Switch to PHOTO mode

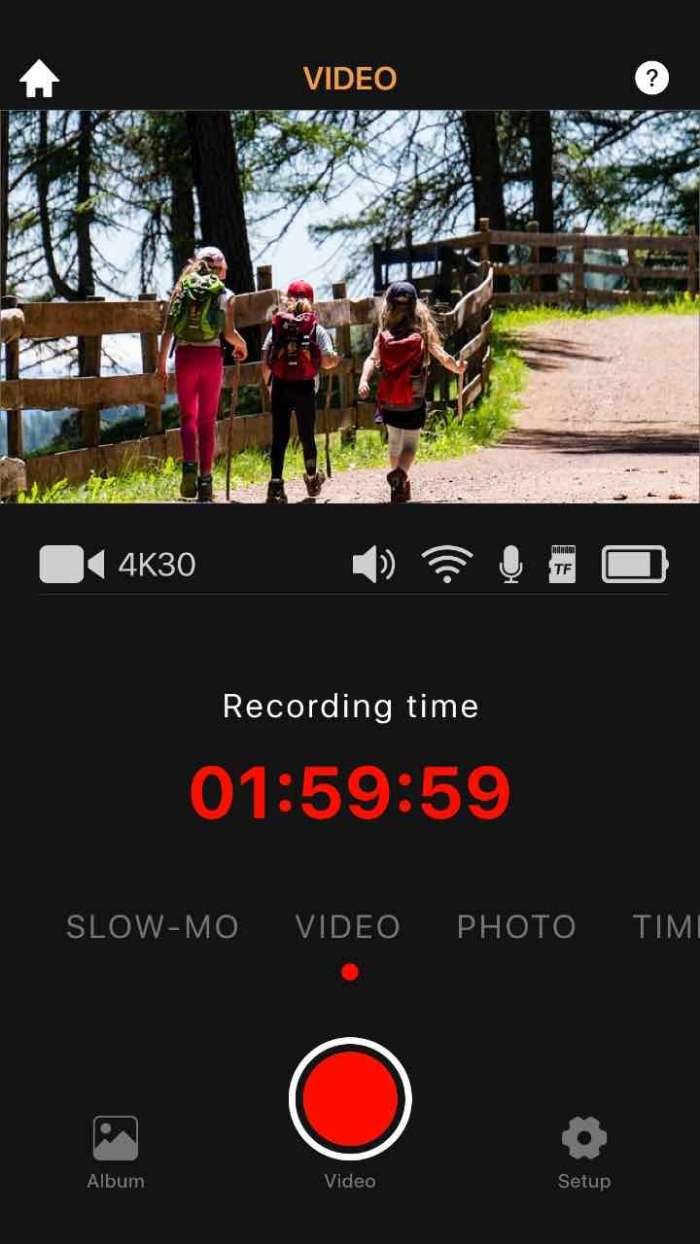coord(516,927)
